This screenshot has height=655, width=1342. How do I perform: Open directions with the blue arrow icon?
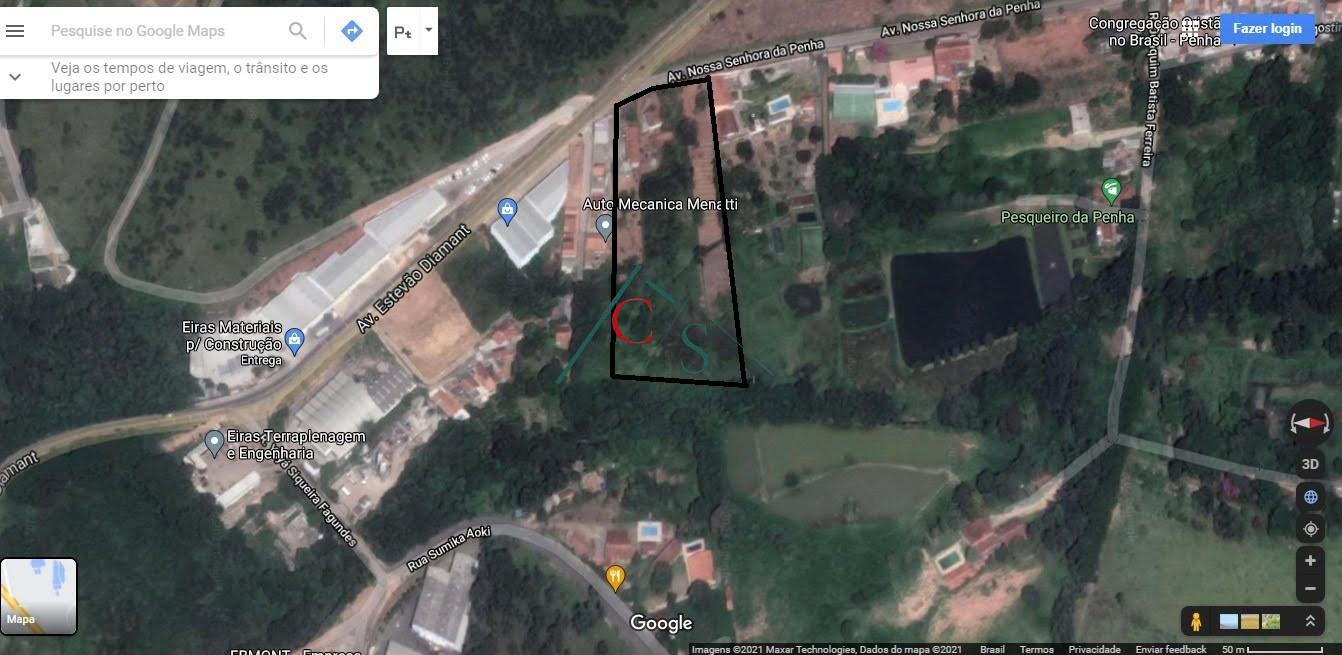coord(351,31)
